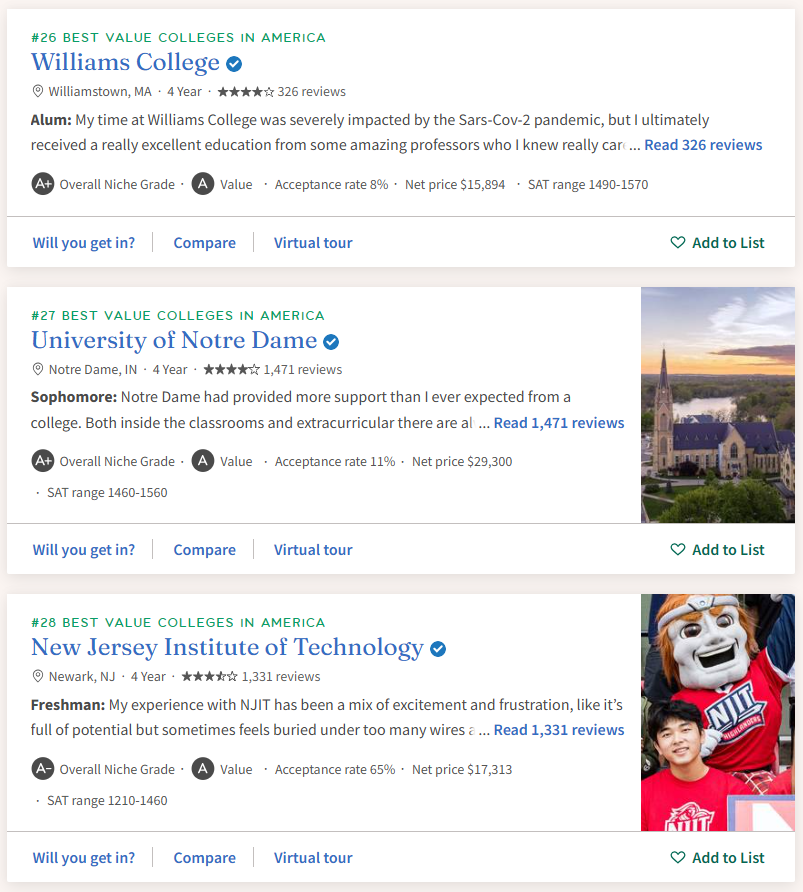The width and height of the screenshot is (803, 892).
Task: Read 326 reviews for Williams College
Action: (703, 145)
